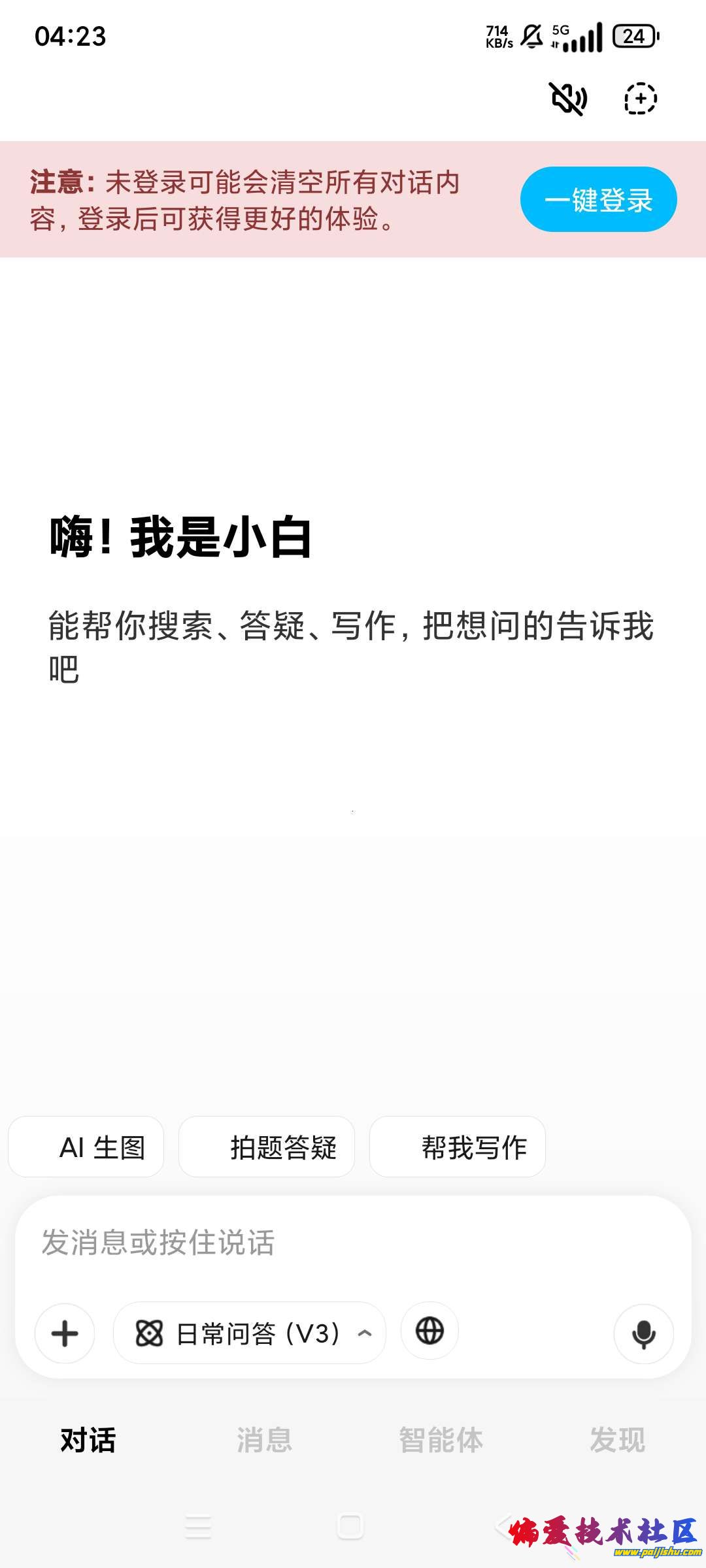Image resolution: width=706 pixels, height=1568 pixels.
Task: Open recent apps from the navigation bar
Action: pyautogui.click(x=198, y=1526)
